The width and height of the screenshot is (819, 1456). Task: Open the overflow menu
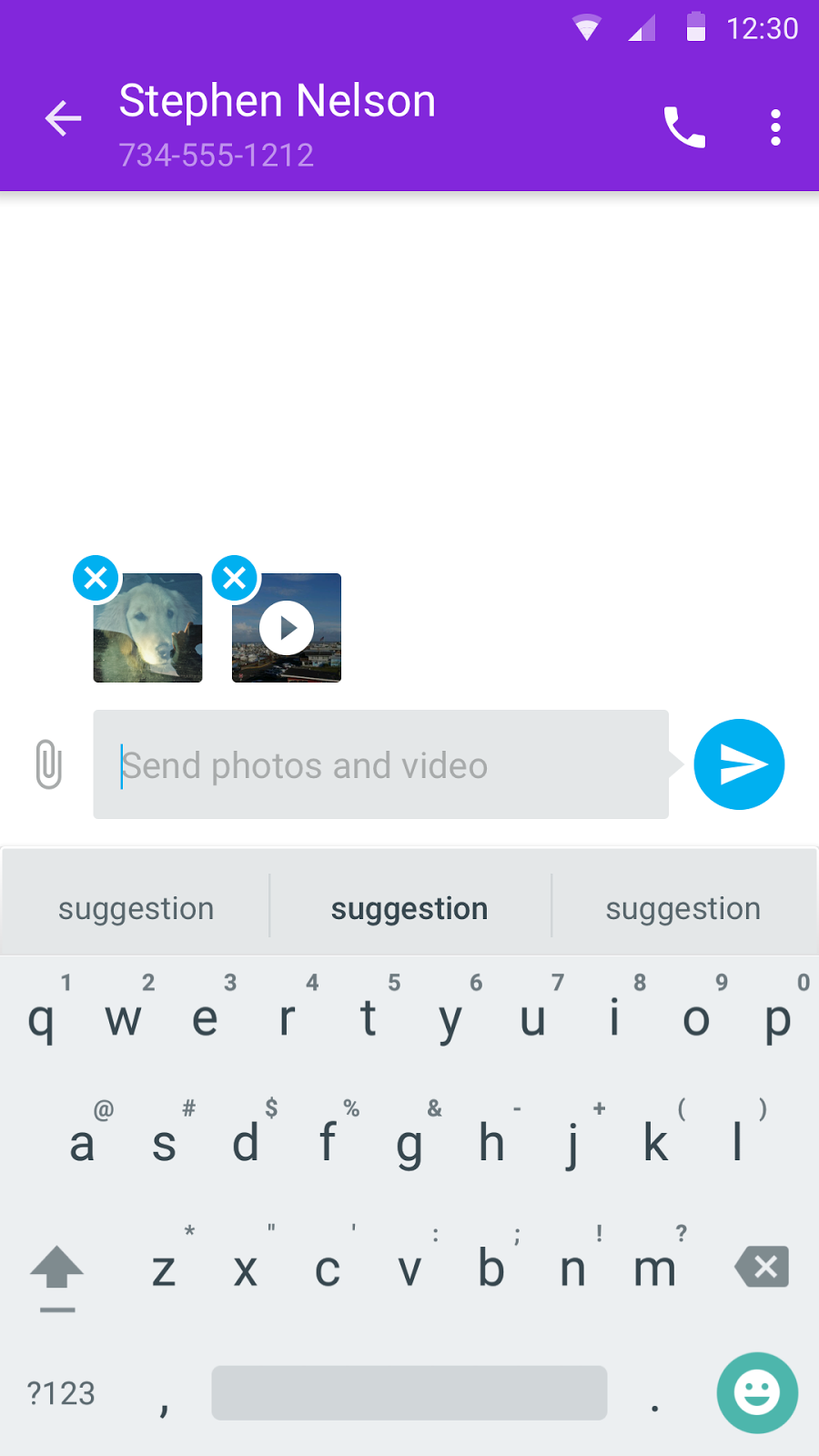[x=775, y=127]
